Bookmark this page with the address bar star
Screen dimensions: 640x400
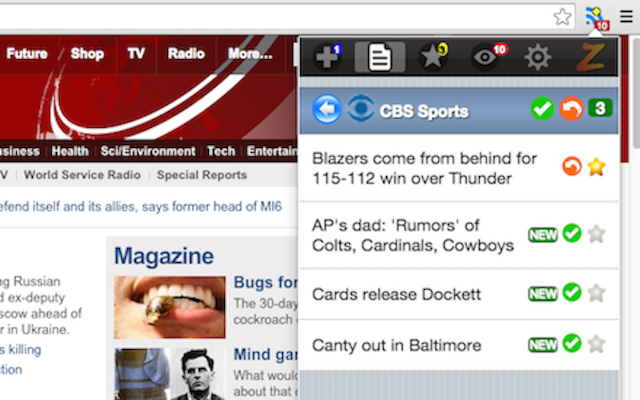pyautogui.click(x=563, y=16)
